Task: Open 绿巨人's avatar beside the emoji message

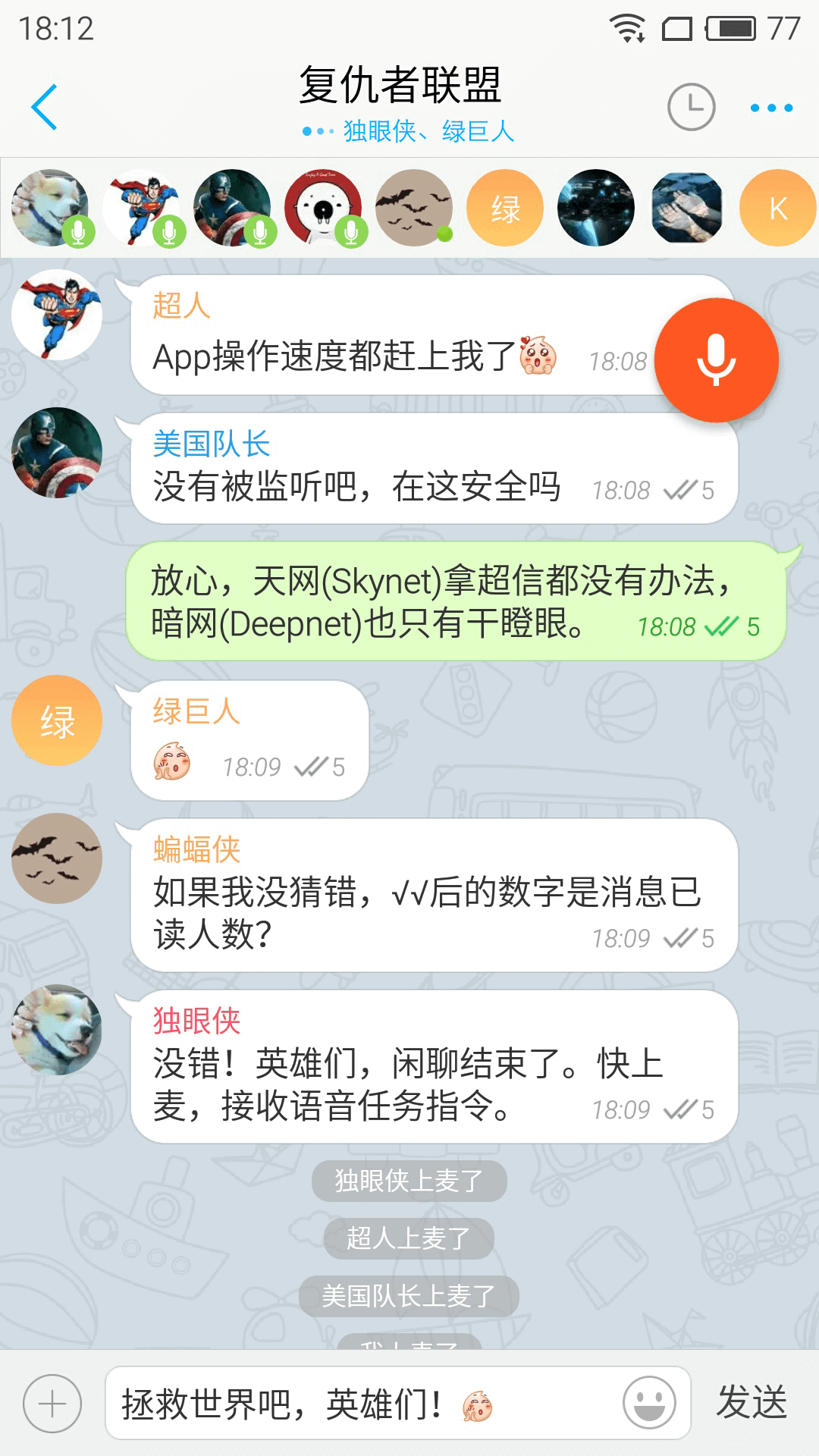Action: tap(57, 720)
